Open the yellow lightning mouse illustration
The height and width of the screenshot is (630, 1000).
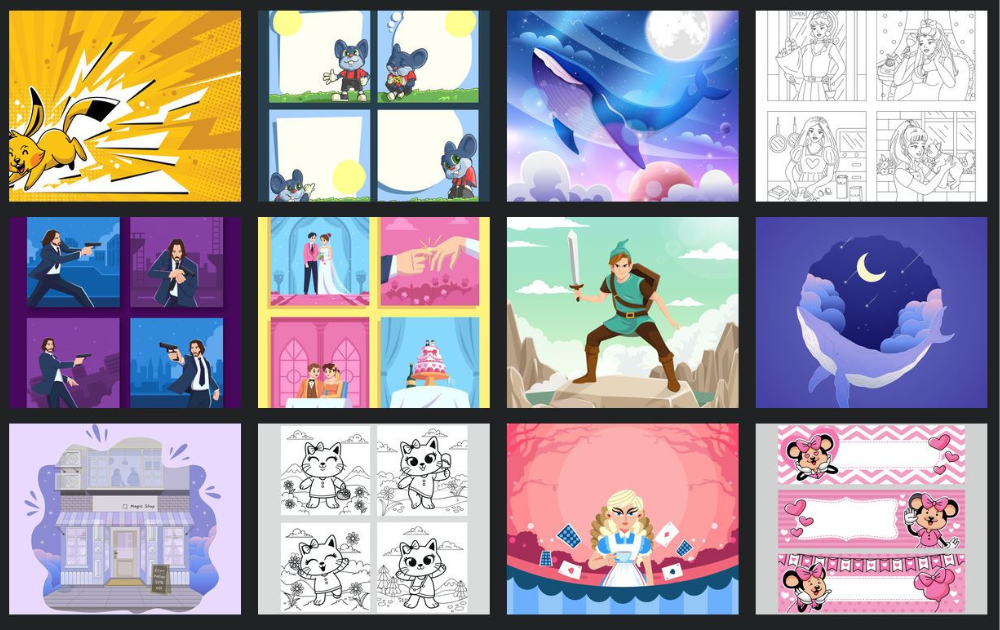tap(125, 106)
